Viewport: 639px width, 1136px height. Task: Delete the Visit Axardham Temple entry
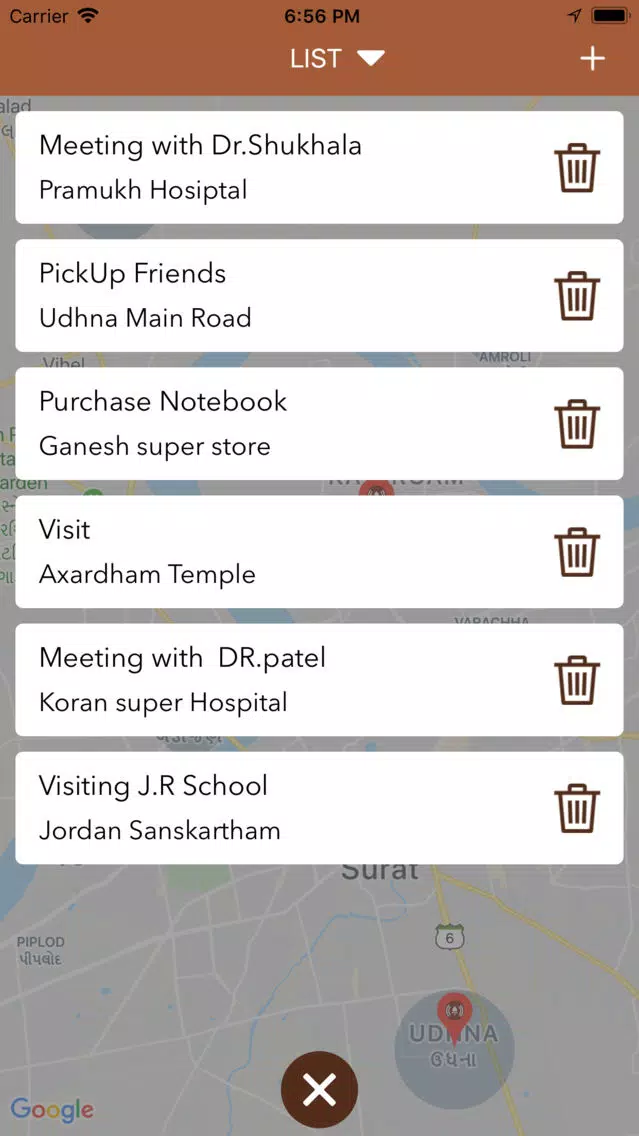coord(577,552)
